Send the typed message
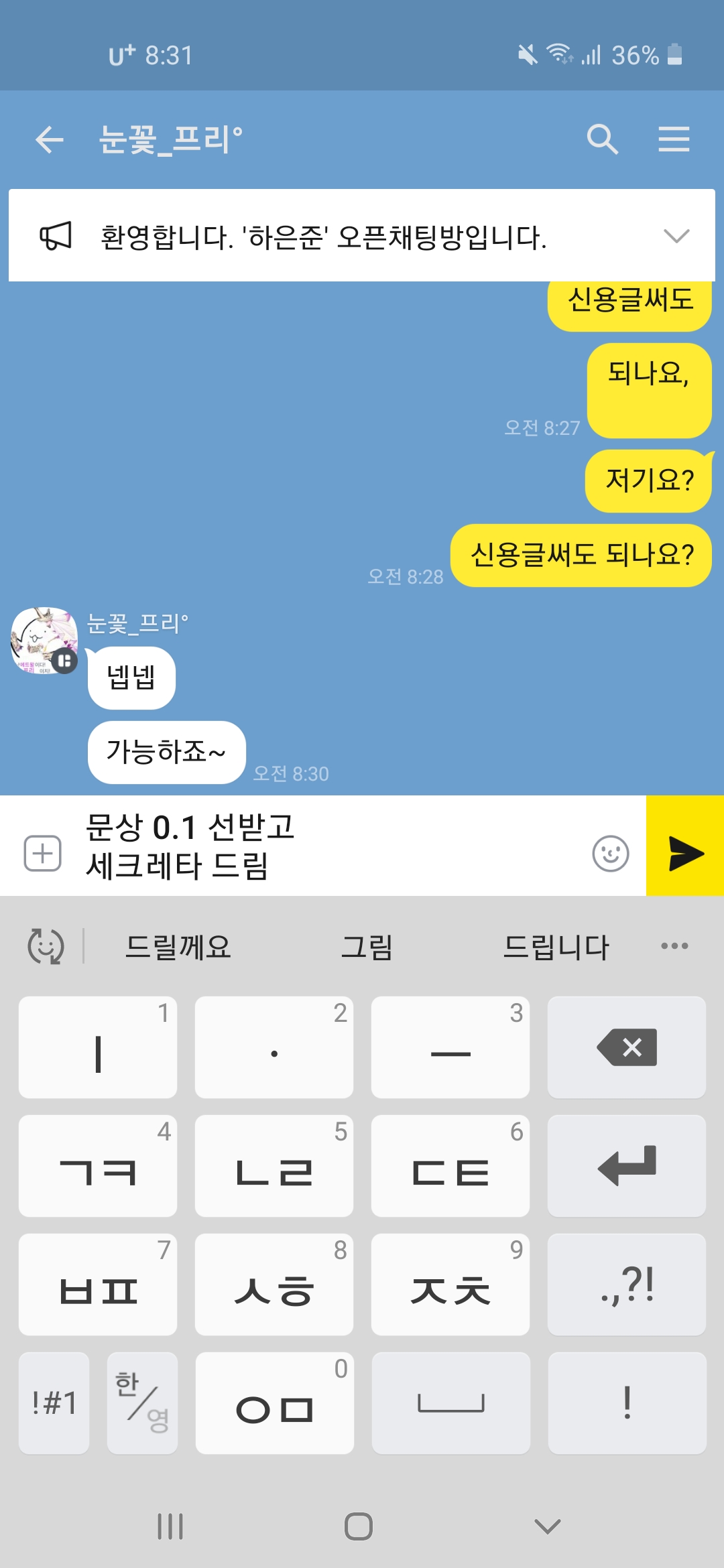 point(685,853)
